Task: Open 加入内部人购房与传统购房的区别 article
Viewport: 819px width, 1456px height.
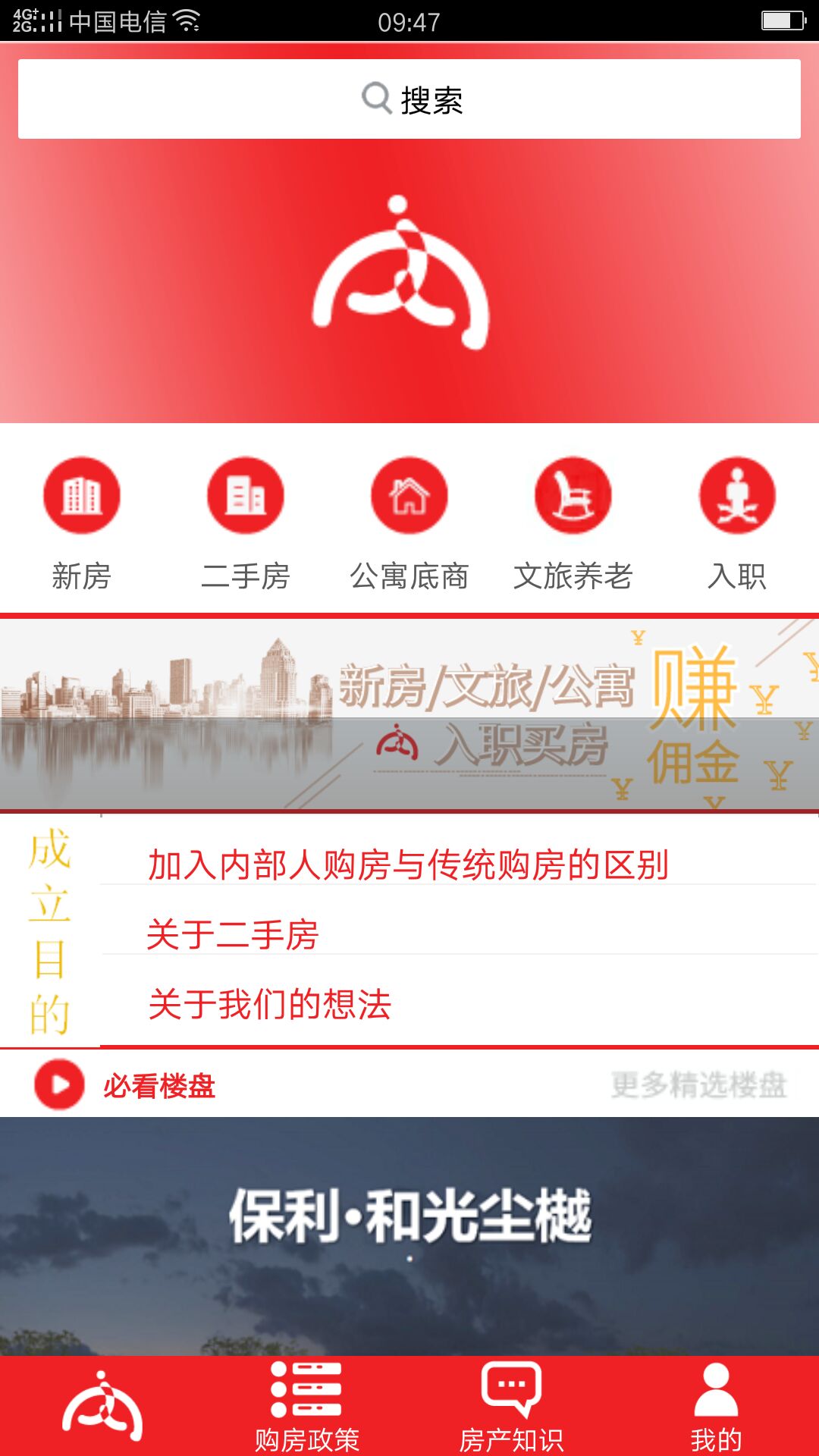Action: coord(409,863)
